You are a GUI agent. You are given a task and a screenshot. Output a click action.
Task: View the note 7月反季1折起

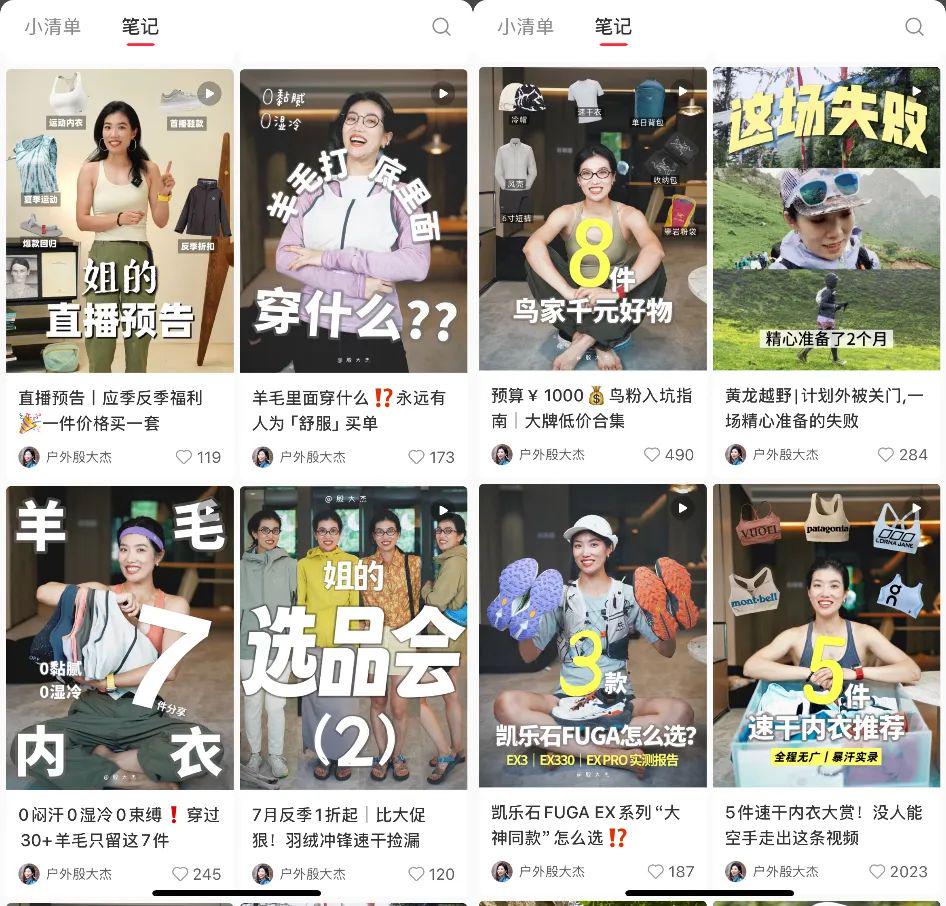click(x=353, y=637)
